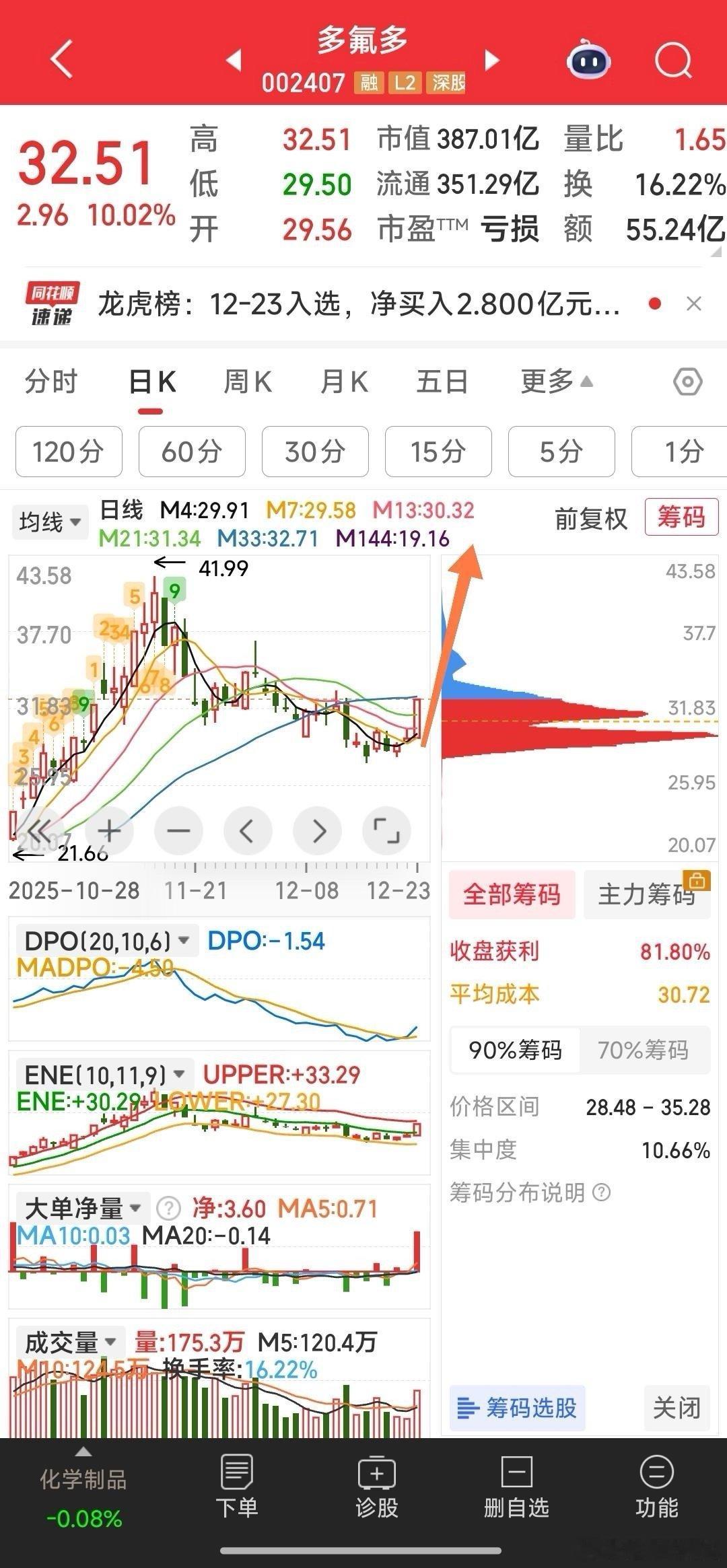This screenshot has width=727, height=1568.
Task: Select the 60分 interval chip
Action: (192, 452)
